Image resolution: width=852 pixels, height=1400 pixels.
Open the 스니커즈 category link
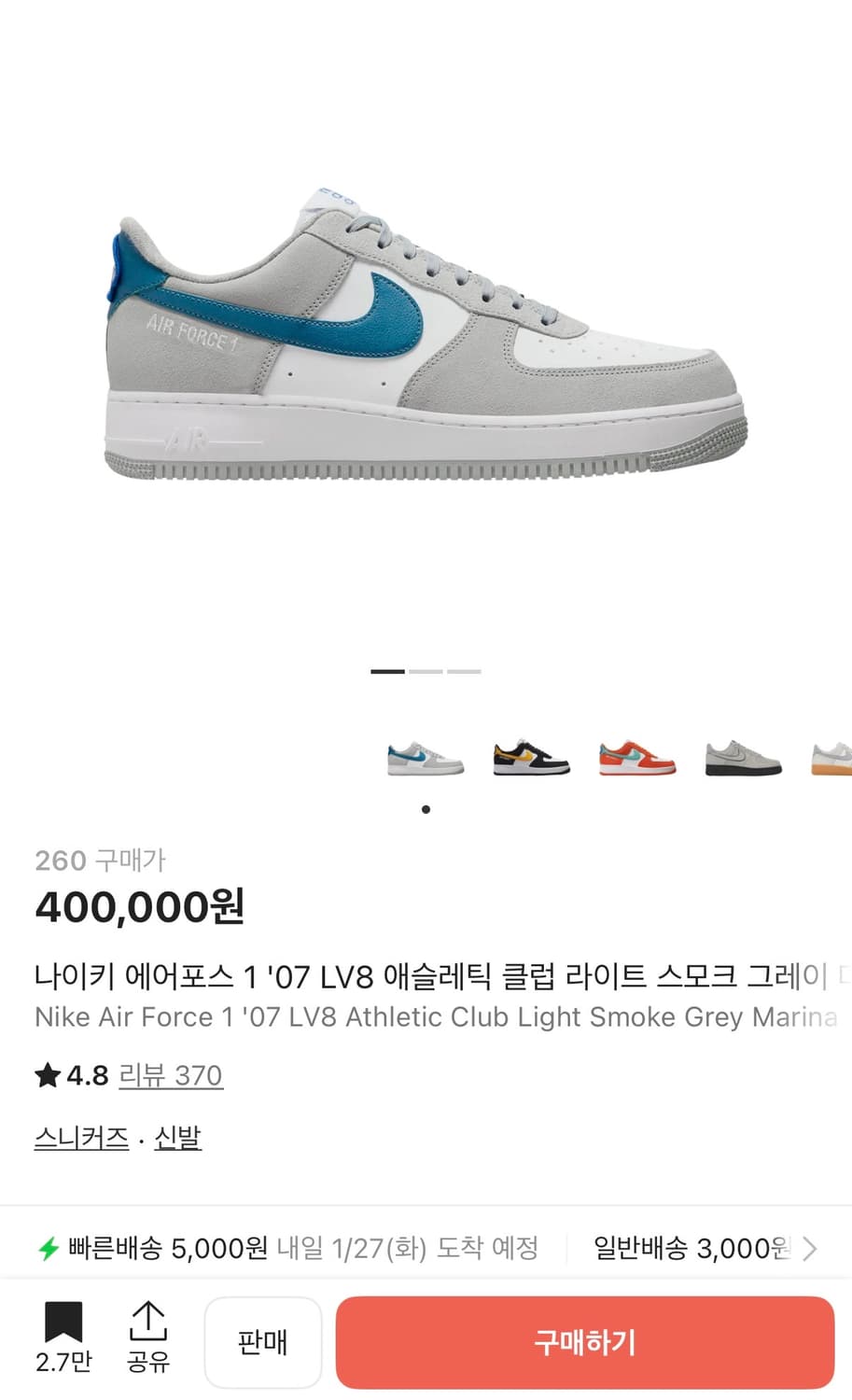(x=80, y=1137)
